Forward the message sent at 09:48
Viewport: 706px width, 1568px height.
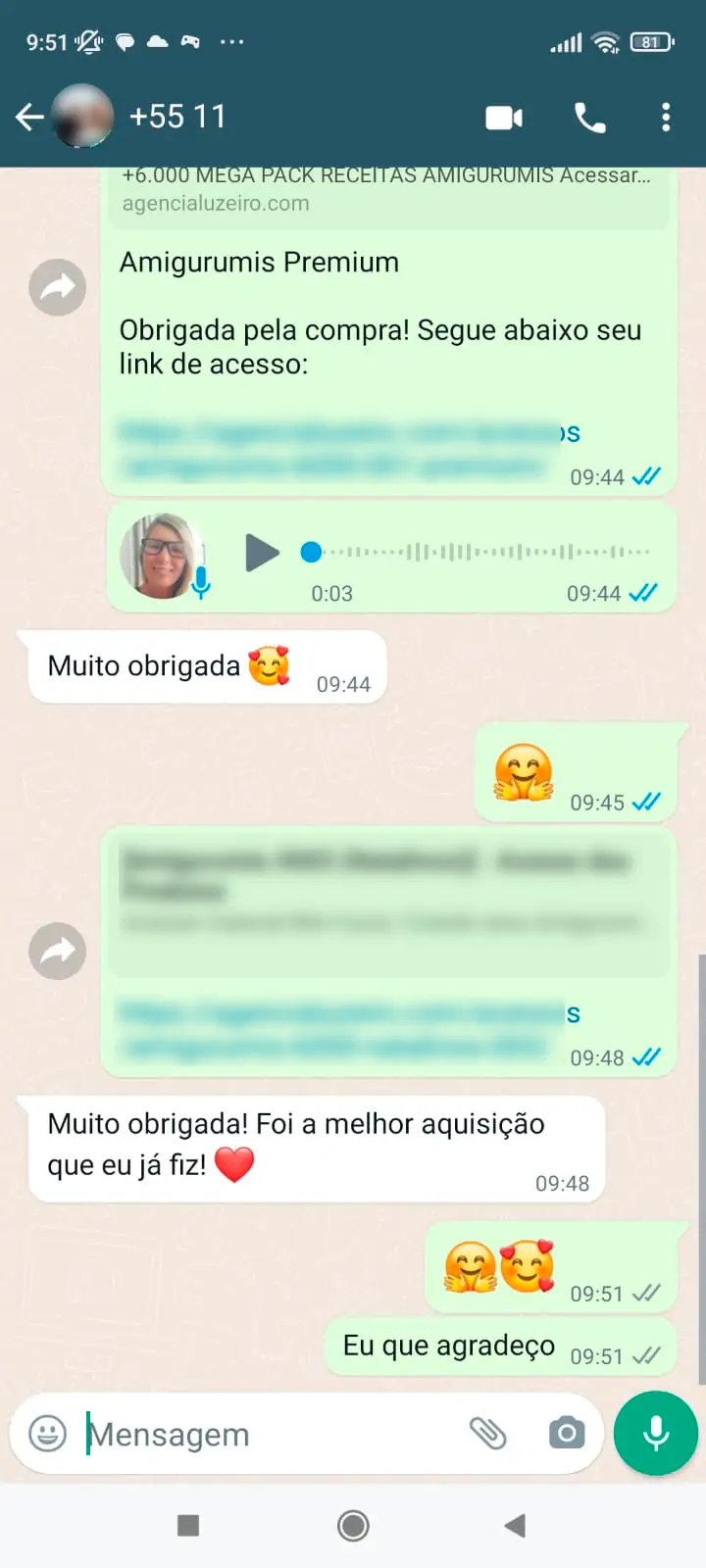pos(58,951)
